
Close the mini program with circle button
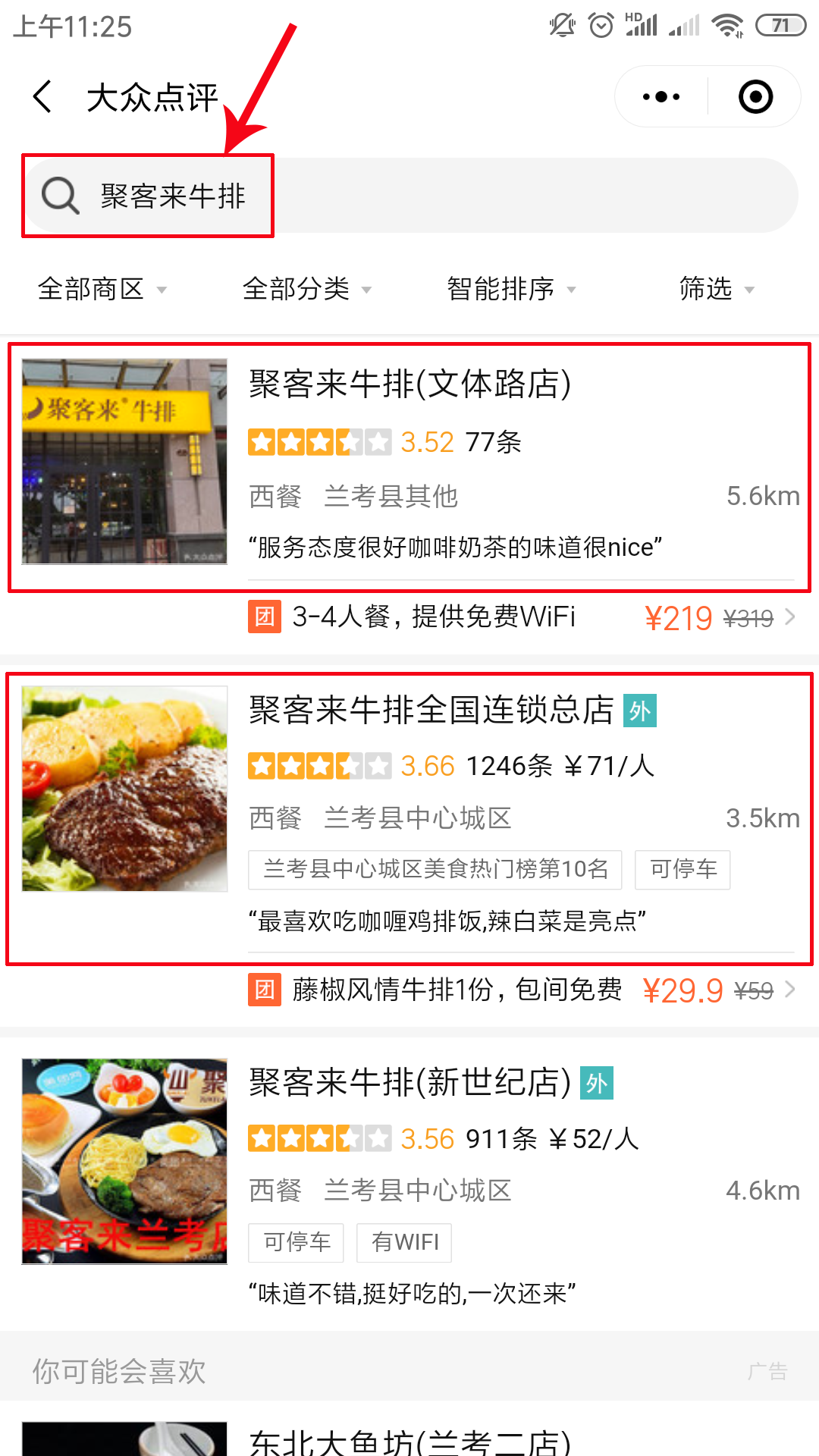(755, 97)
